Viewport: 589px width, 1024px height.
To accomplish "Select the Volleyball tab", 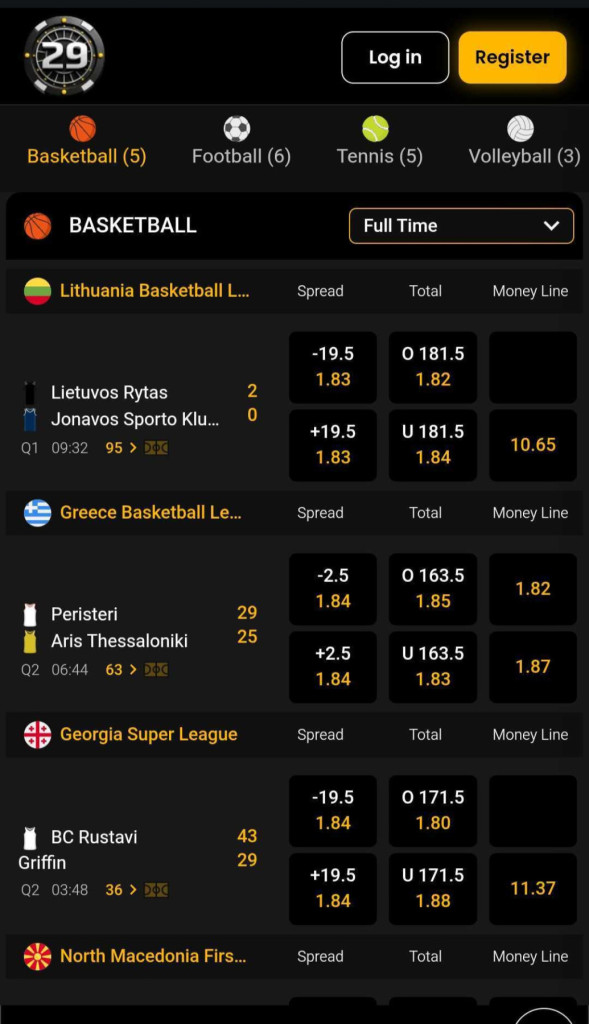I will 524,141.
